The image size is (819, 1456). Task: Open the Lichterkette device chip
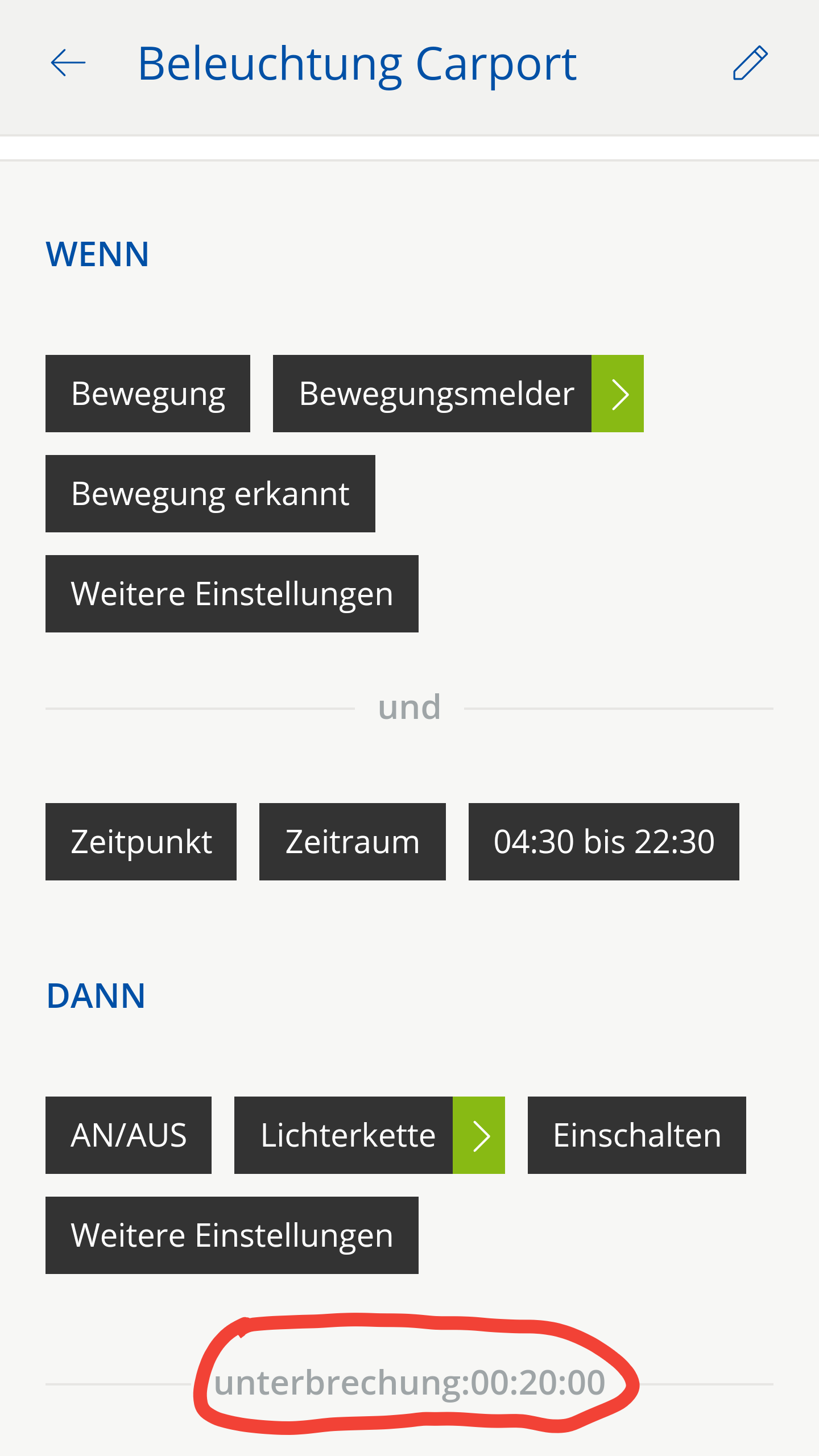tap(370, 1135)
